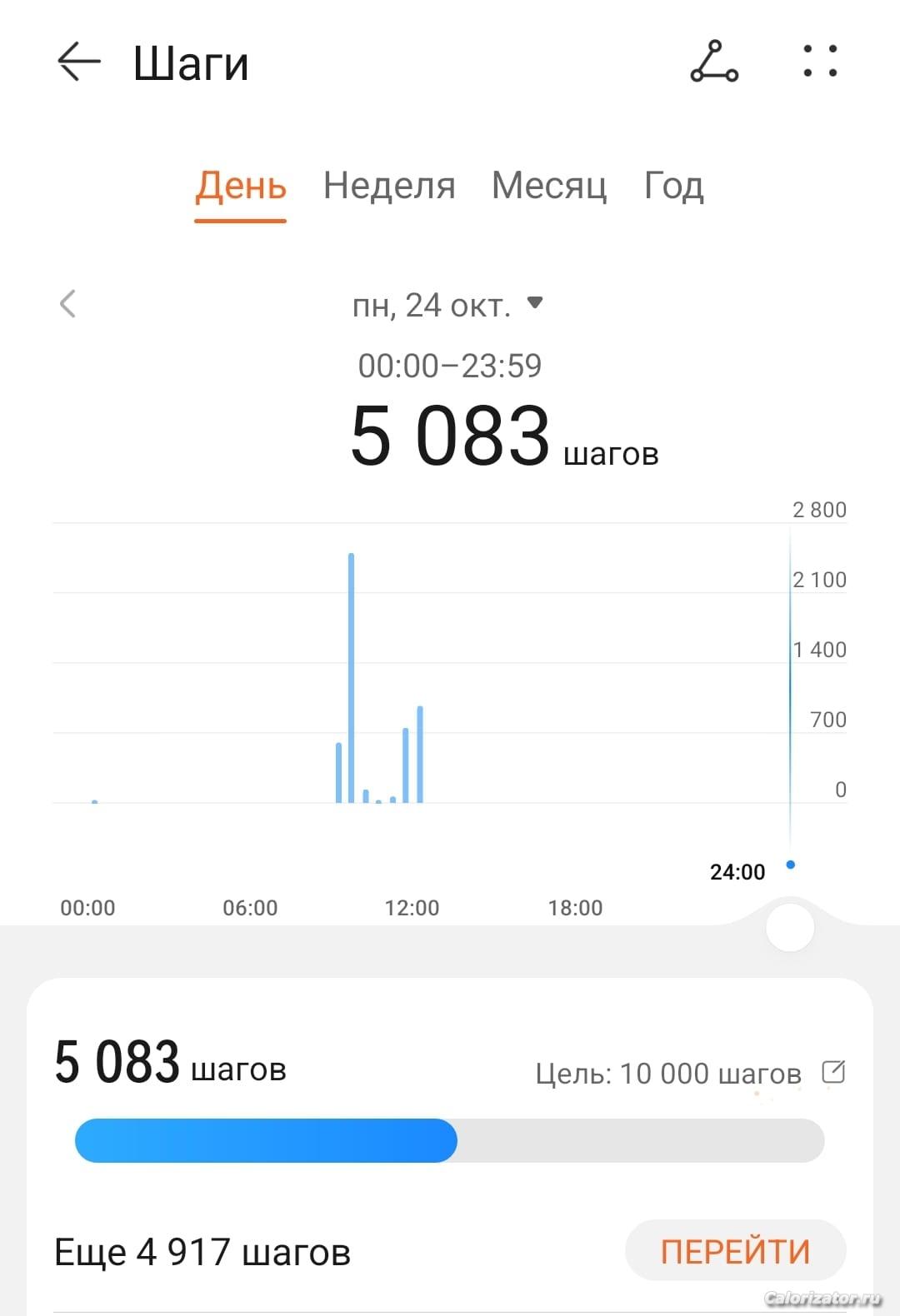Go back from the Шаги screen
900x1316 pixels.
pos(78,62)
